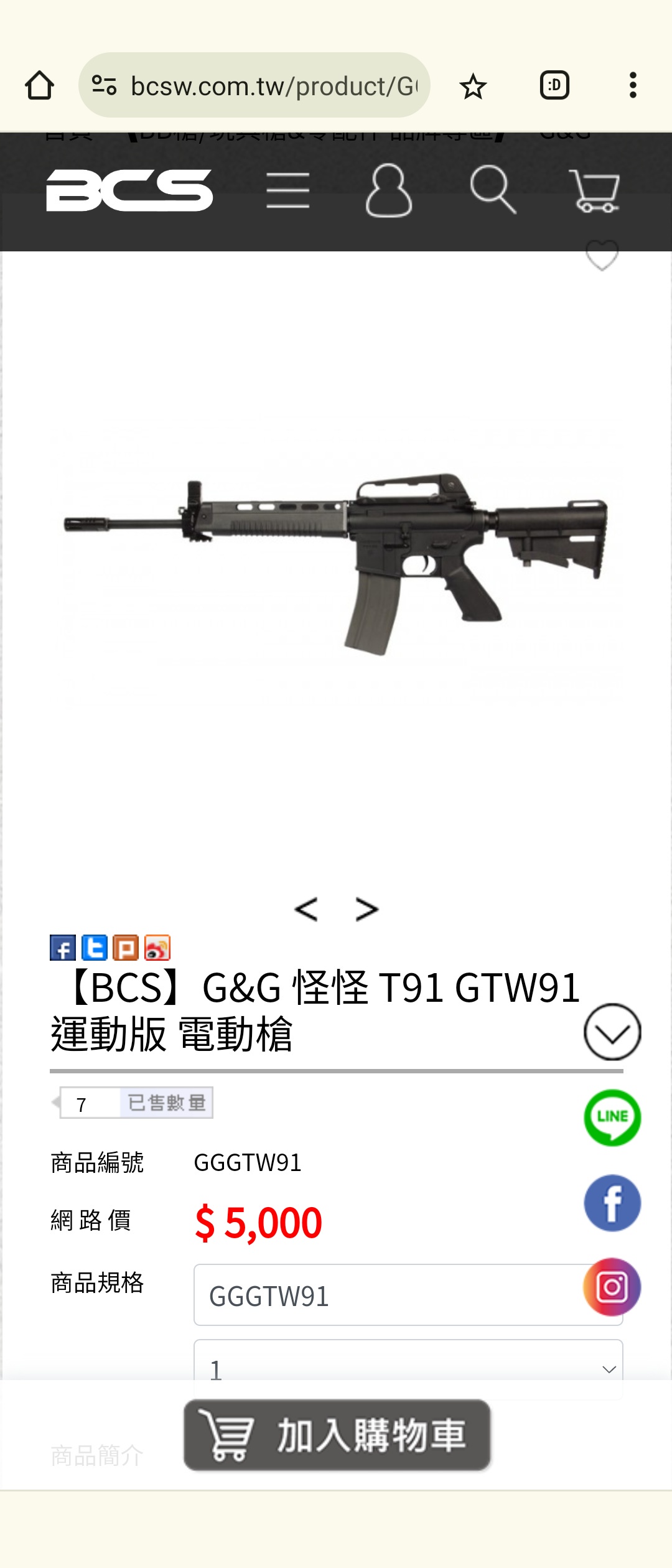Expand the circled down-arrow button
The height and width of the screenshot is (1568, 672).
pos(612,1032)
